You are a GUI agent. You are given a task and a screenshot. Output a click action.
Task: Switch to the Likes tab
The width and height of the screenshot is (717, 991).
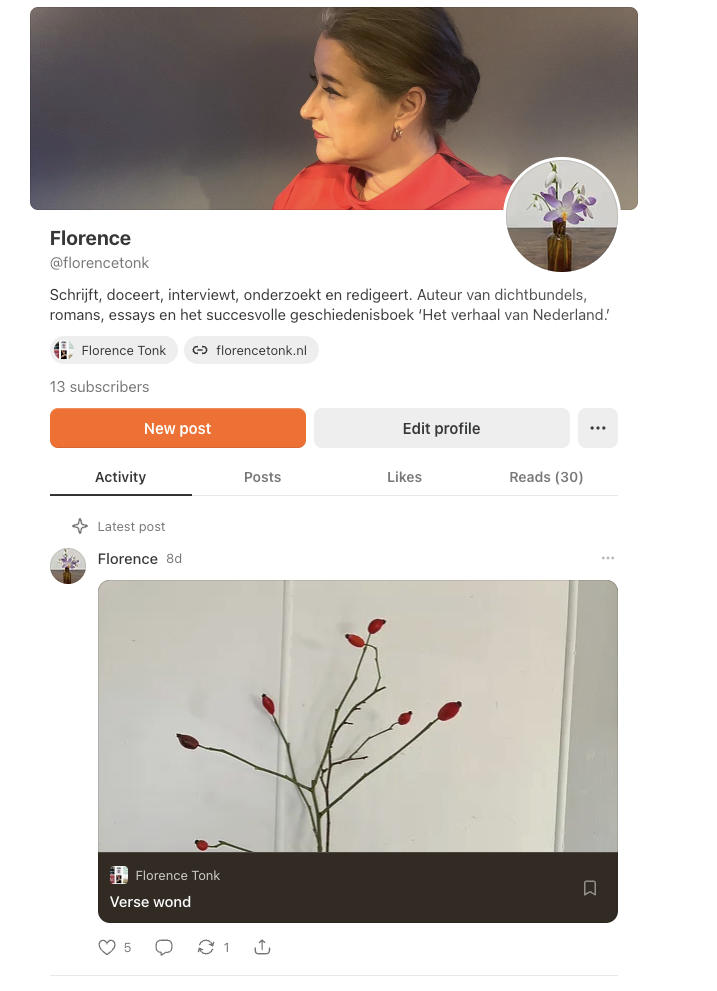pos(404,477)
